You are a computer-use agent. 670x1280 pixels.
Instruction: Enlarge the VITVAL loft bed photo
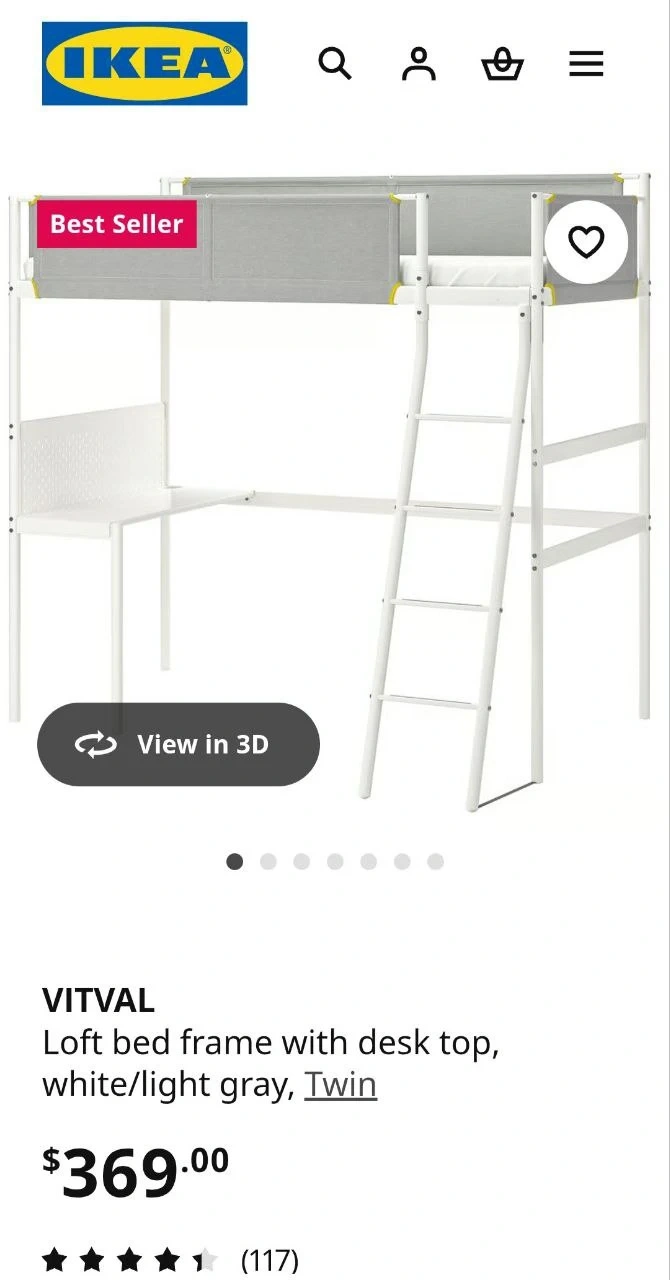[x=330, y=480]
